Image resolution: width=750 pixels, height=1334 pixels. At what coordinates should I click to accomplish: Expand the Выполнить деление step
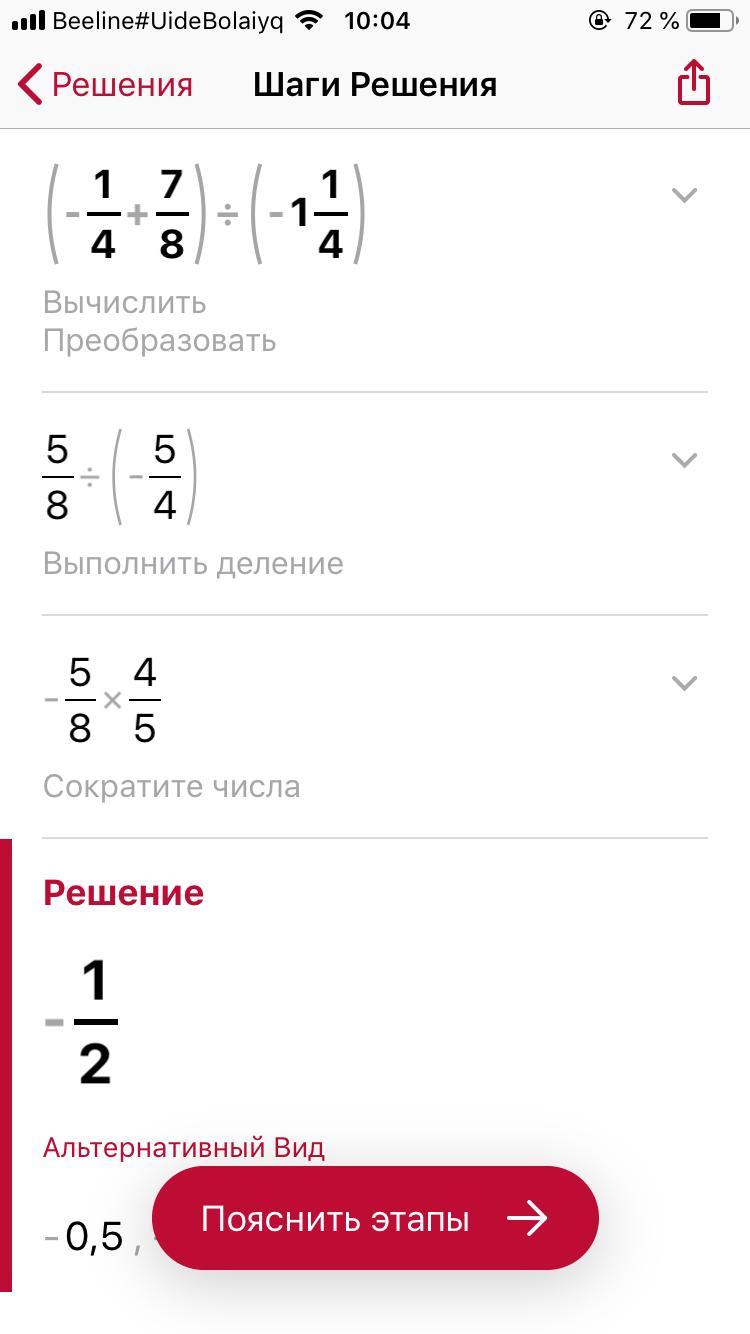point(684,460)
